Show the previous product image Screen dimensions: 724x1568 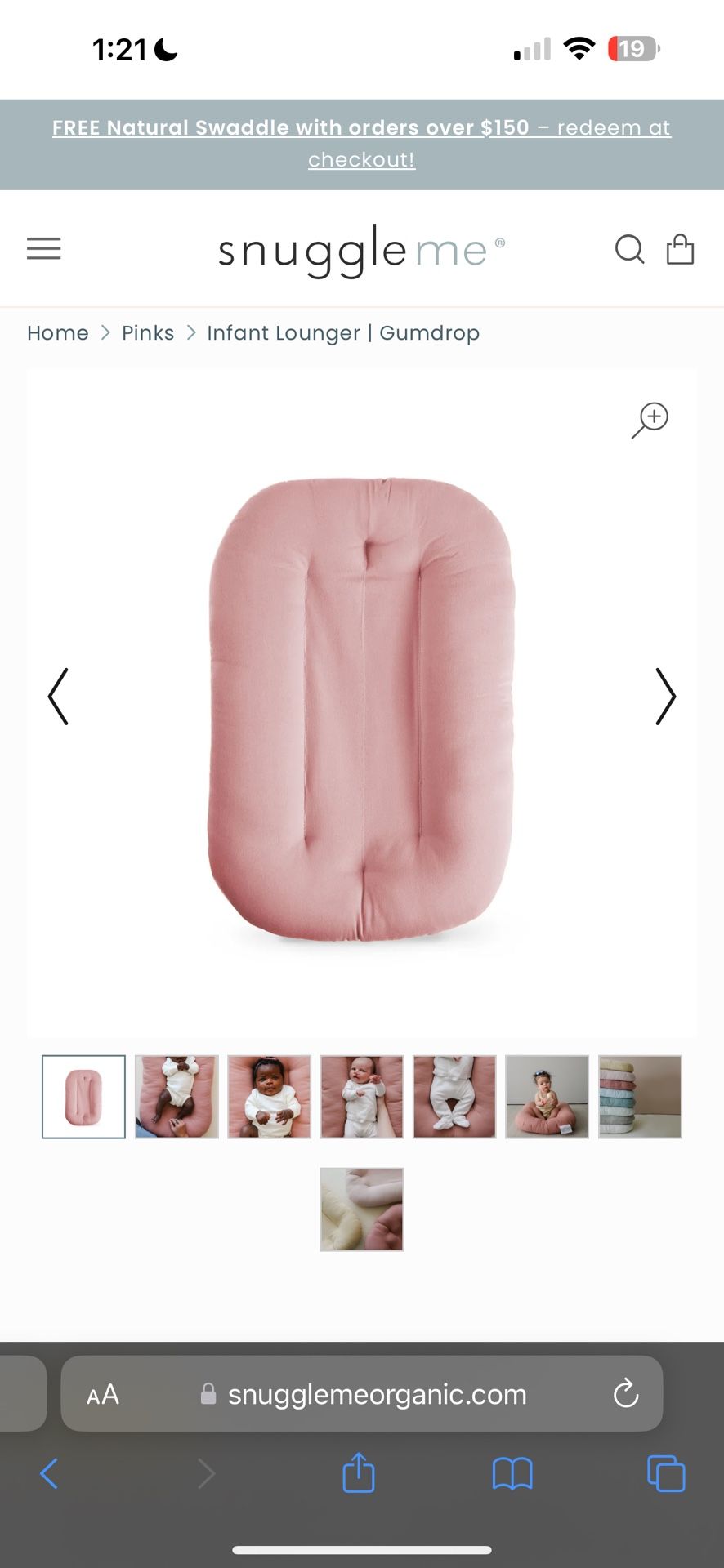(x=58, y=697)
